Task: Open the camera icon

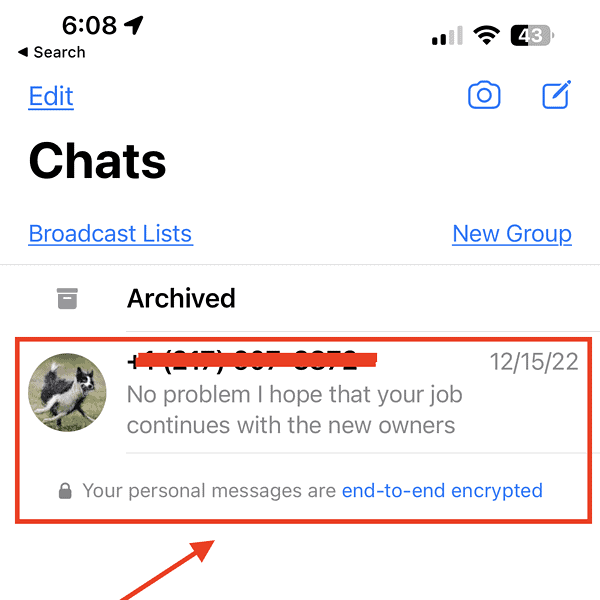Action: tap(485, 95)
